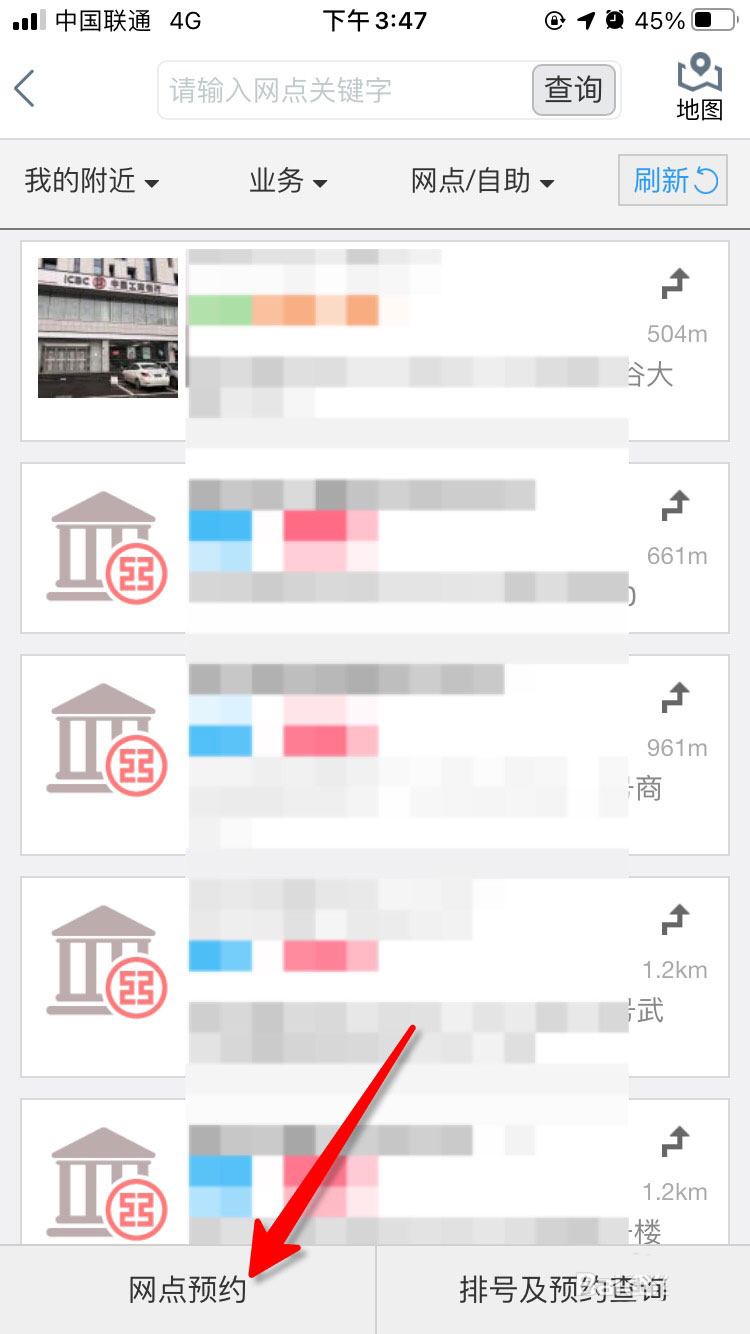750x1334 pixels.
Task: Open the 地图 map view icon
Action: click(x=698, y=85)
